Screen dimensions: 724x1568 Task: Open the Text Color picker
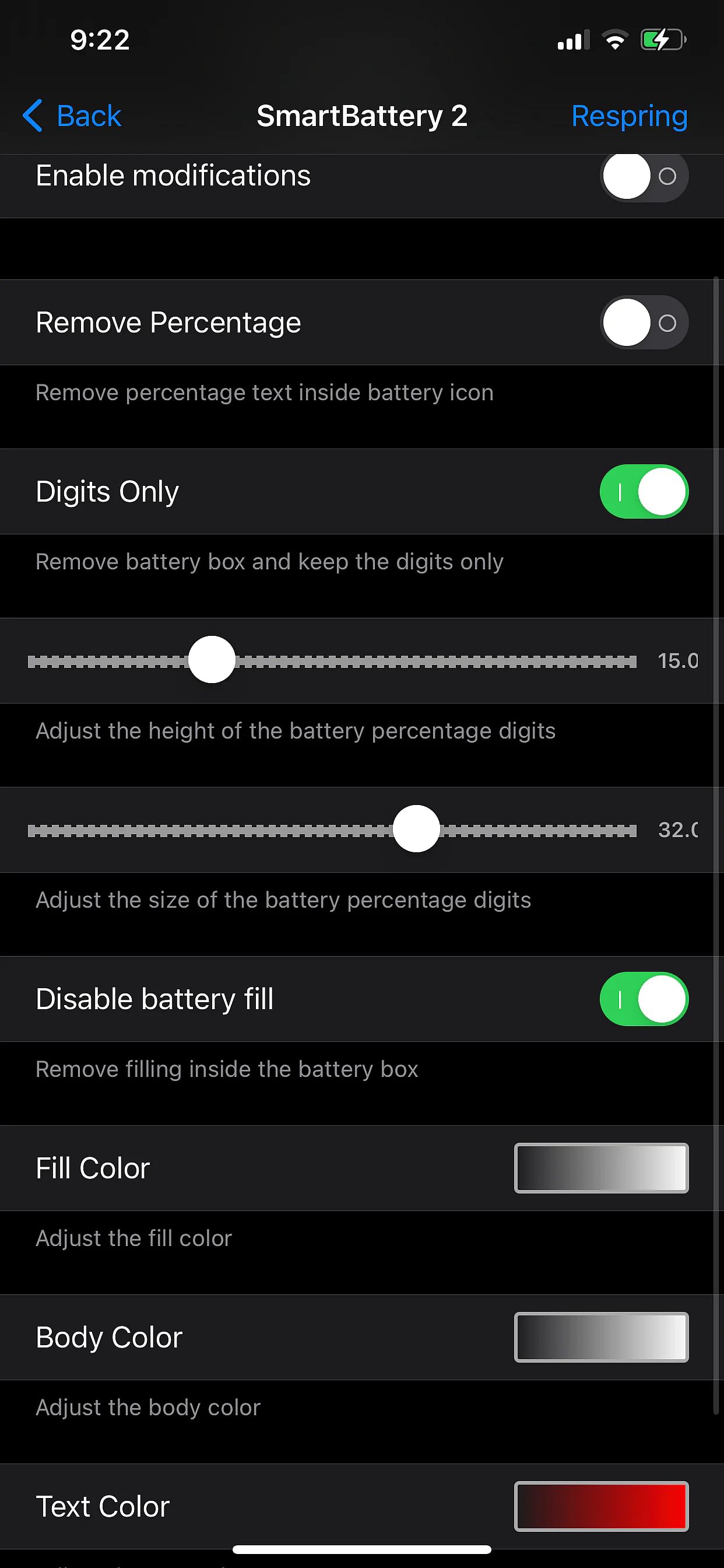[601, 1507]
